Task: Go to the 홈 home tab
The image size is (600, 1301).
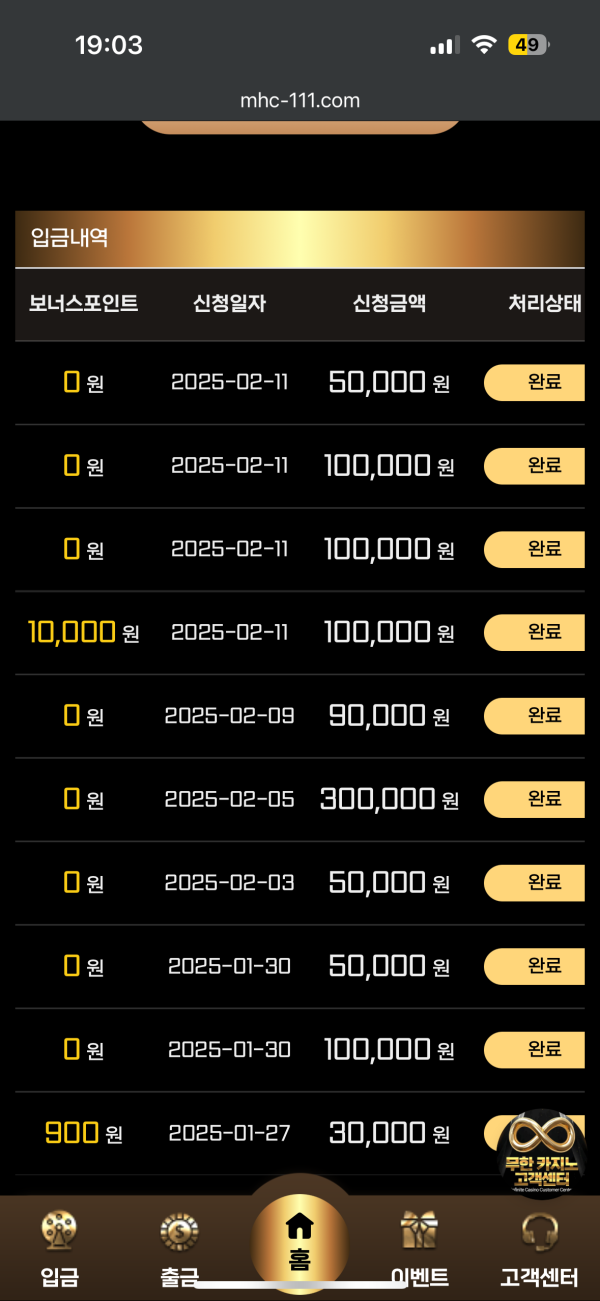Action: [299, 1240]
